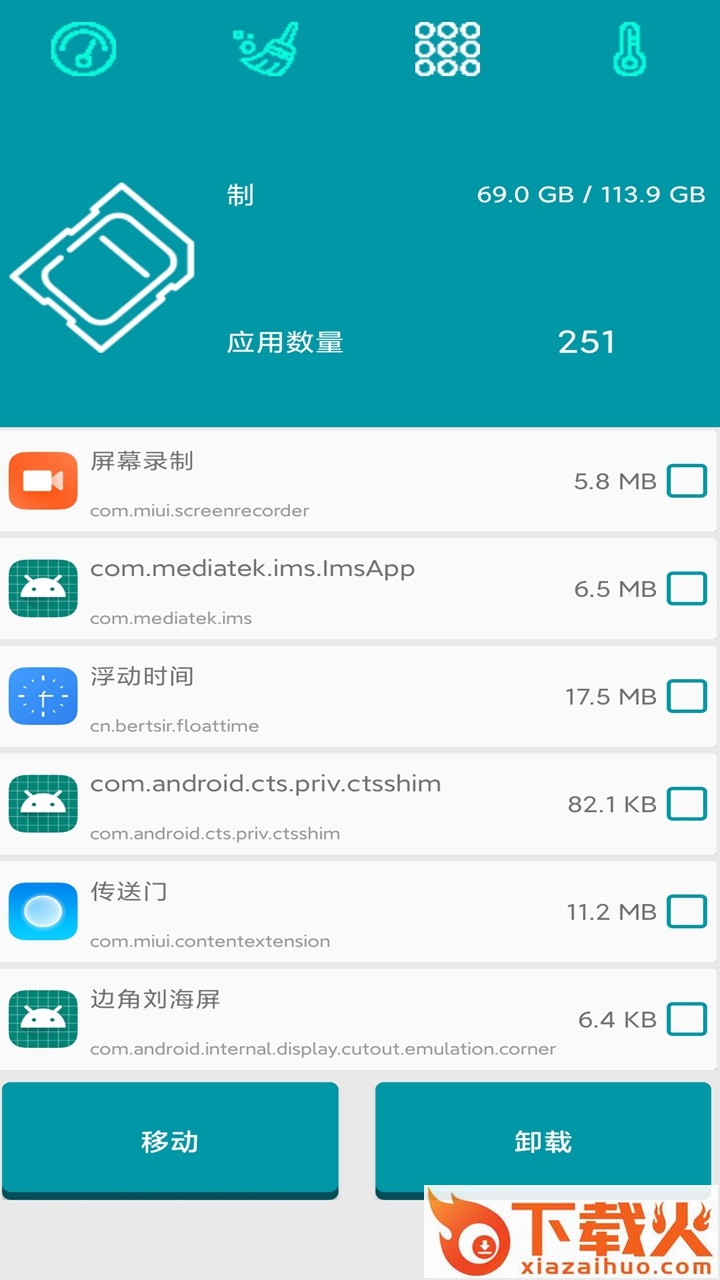Open the thermometer temperature tab

point(630,49)
